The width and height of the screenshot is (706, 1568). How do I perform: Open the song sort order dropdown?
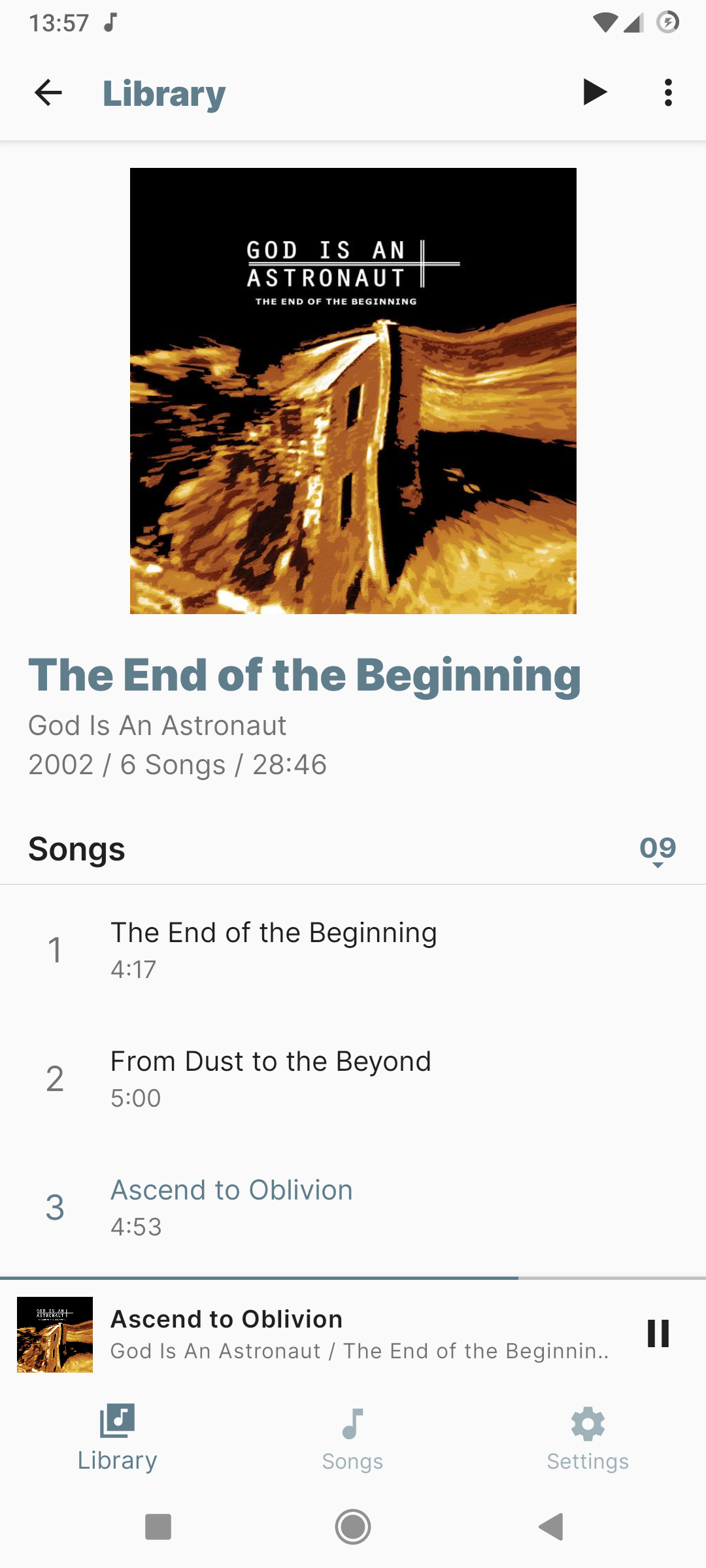[x=658, y=851]
